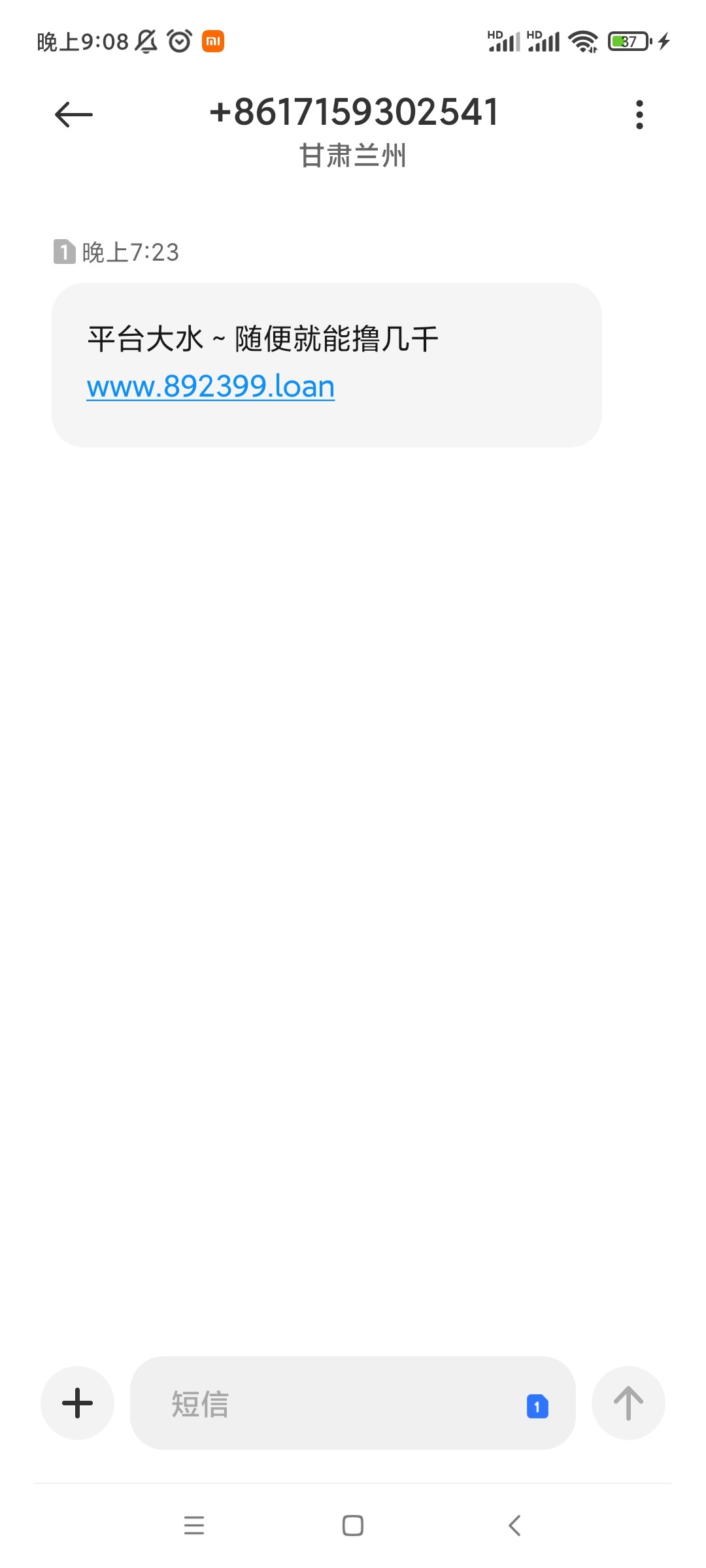Tap the plus attachment button
Image resolution: width=706 pixels, height=1568 pixels.
tap(77, 1403)
